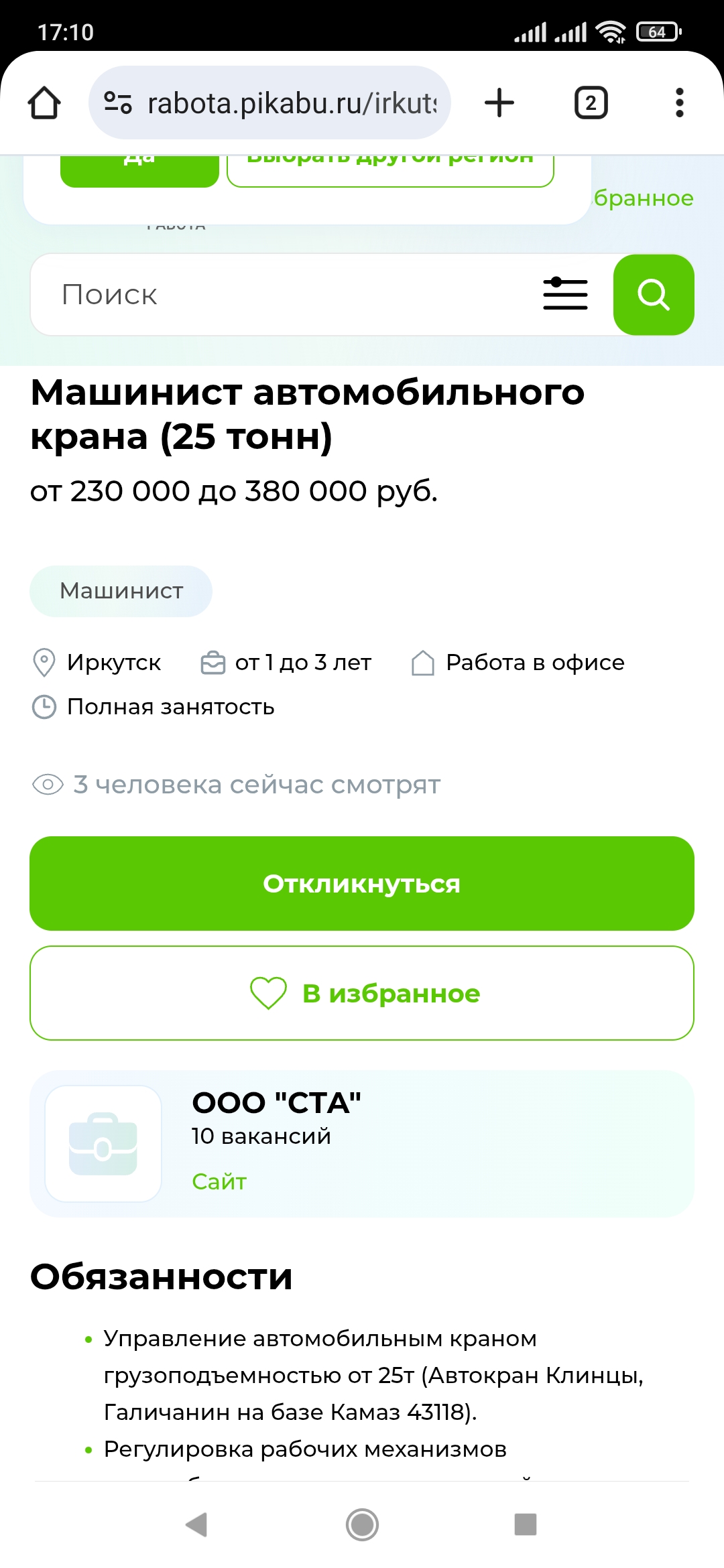Choose another region
The width and height of the screenshot is (724, 1568).
pos(390,170)
